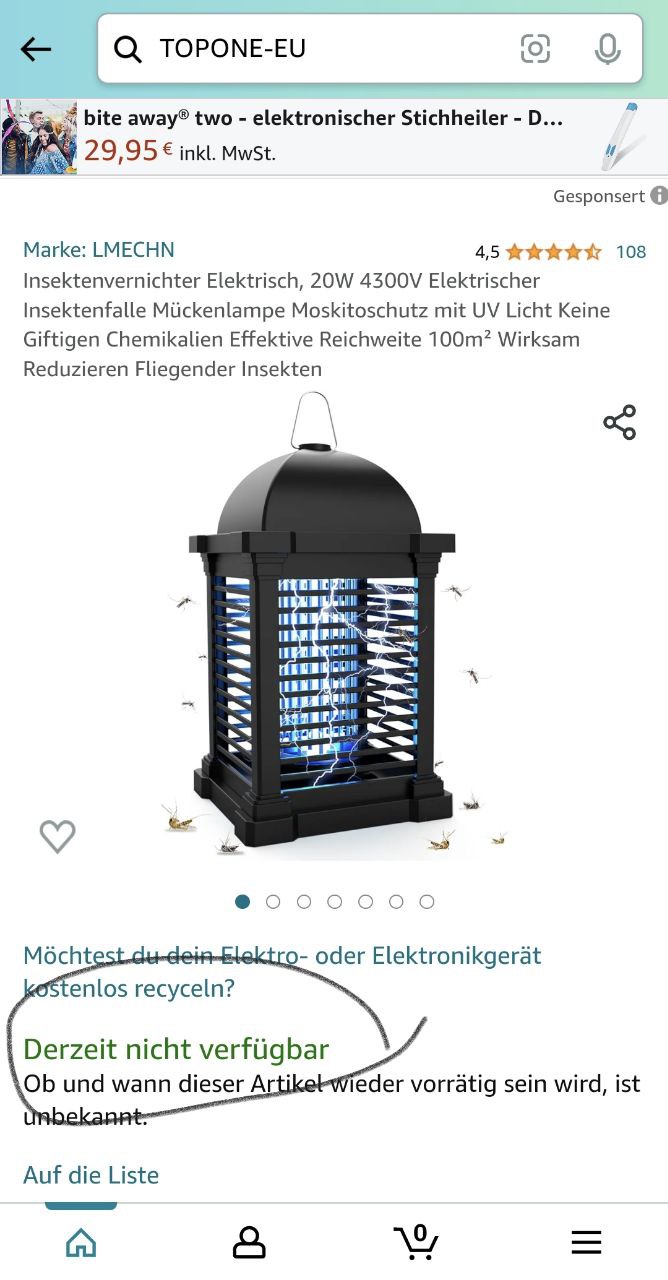Screen dimensions: 668x1280
Task: Go back using the back arrow
Action: point(36,49)
